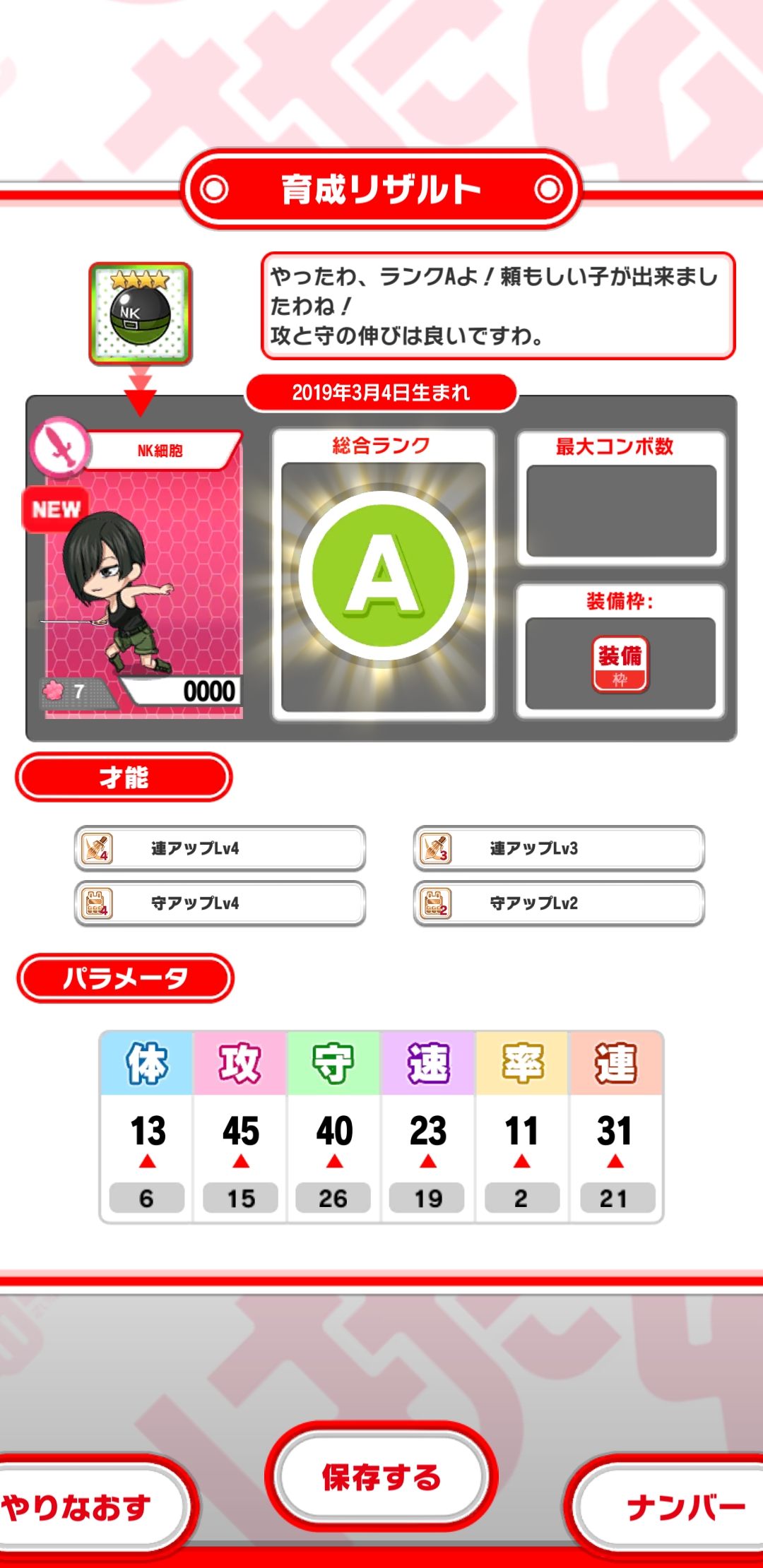Image resolution: width=763 pixels, height=1568 pixels.
Task: Select the やりなおす button
Action: [85, 1507]
